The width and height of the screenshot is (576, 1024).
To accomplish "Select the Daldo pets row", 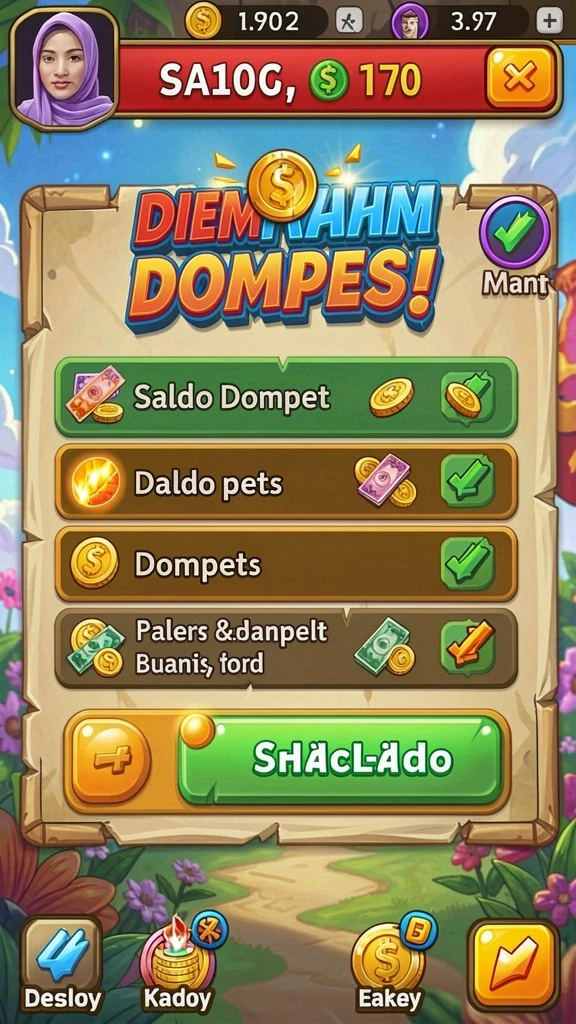I will point(286,482).
